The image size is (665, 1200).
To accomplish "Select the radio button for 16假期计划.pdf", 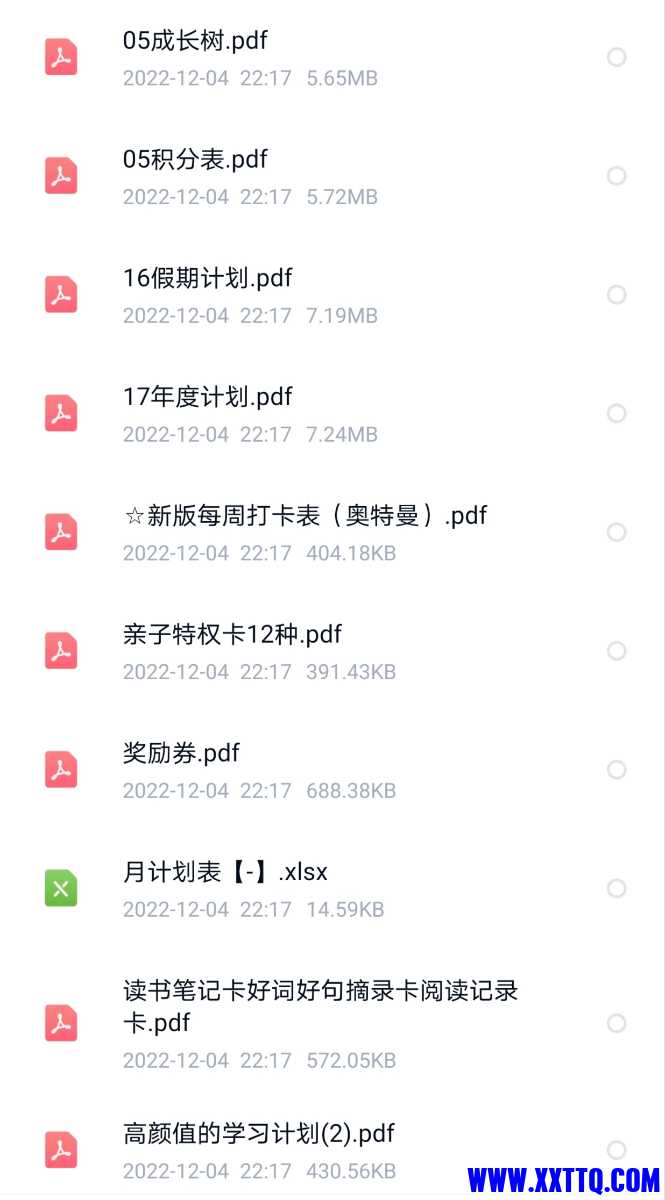I will [617, 294].
